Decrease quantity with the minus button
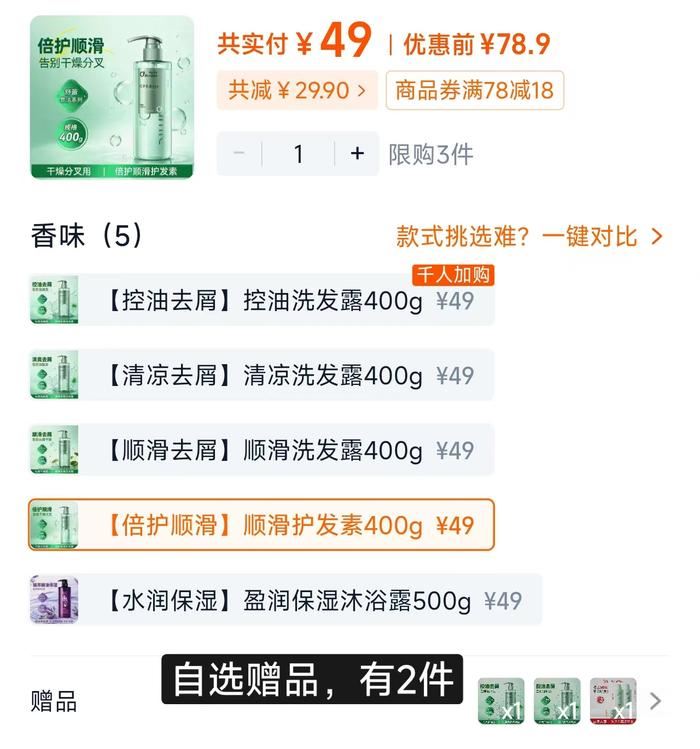700x749 pixels. 239,154
